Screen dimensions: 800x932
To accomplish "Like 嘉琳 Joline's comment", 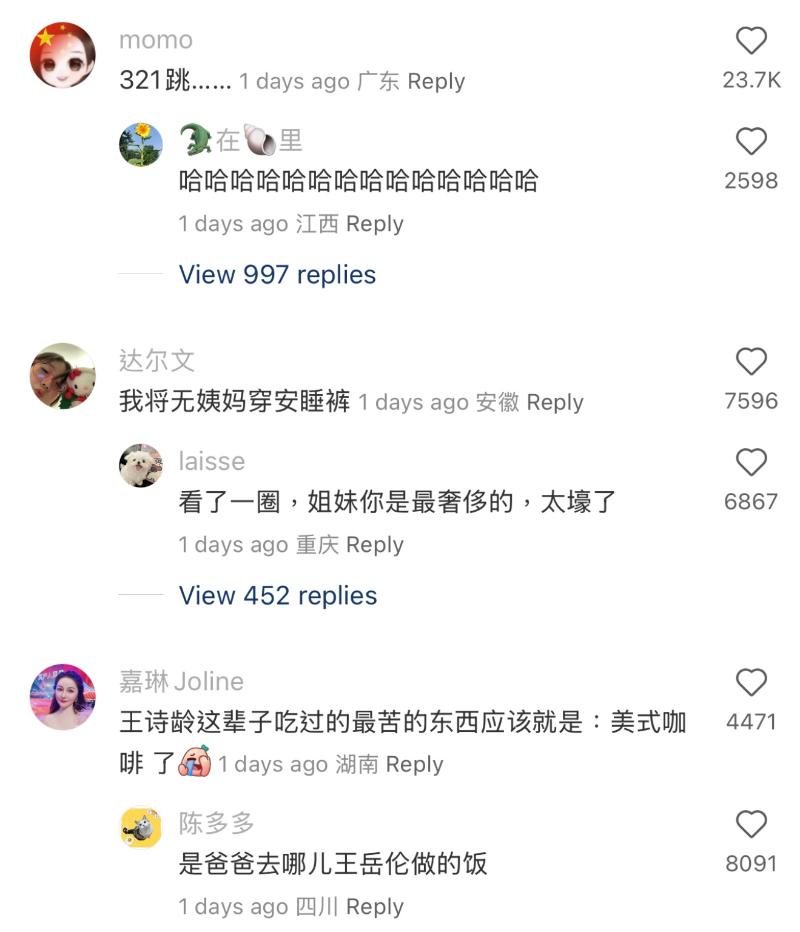I will click(751, 683).
